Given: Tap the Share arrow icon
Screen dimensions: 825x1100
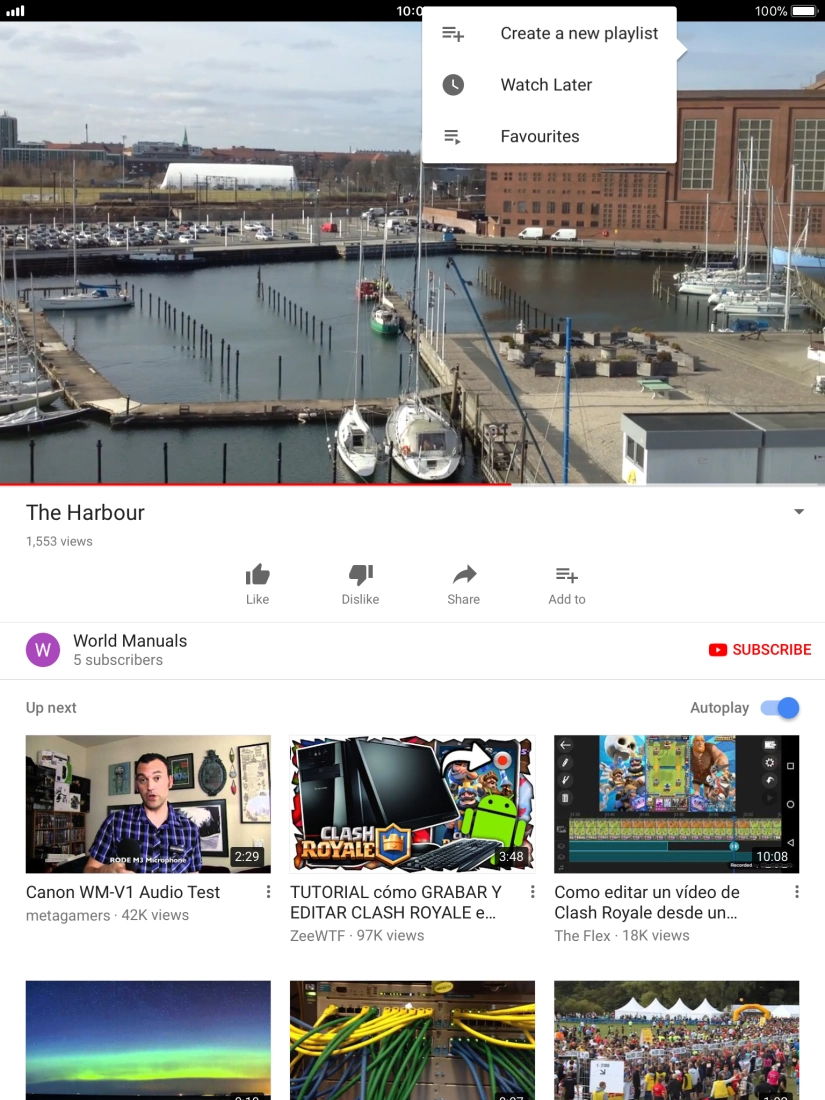Looking at the screenshot, I should click(463, 574).
